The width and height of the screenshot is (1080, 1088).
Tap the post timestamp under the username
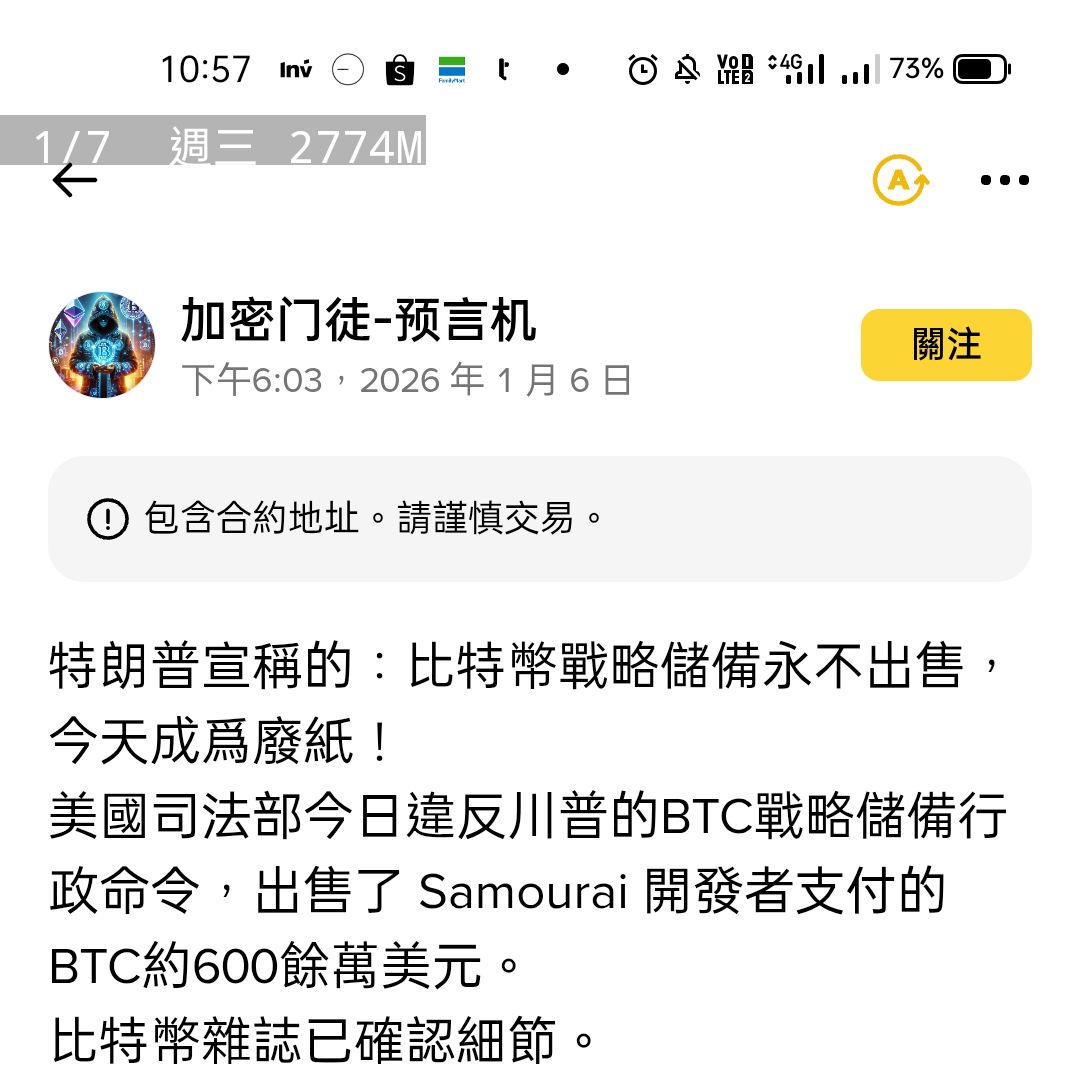[410, 380]
